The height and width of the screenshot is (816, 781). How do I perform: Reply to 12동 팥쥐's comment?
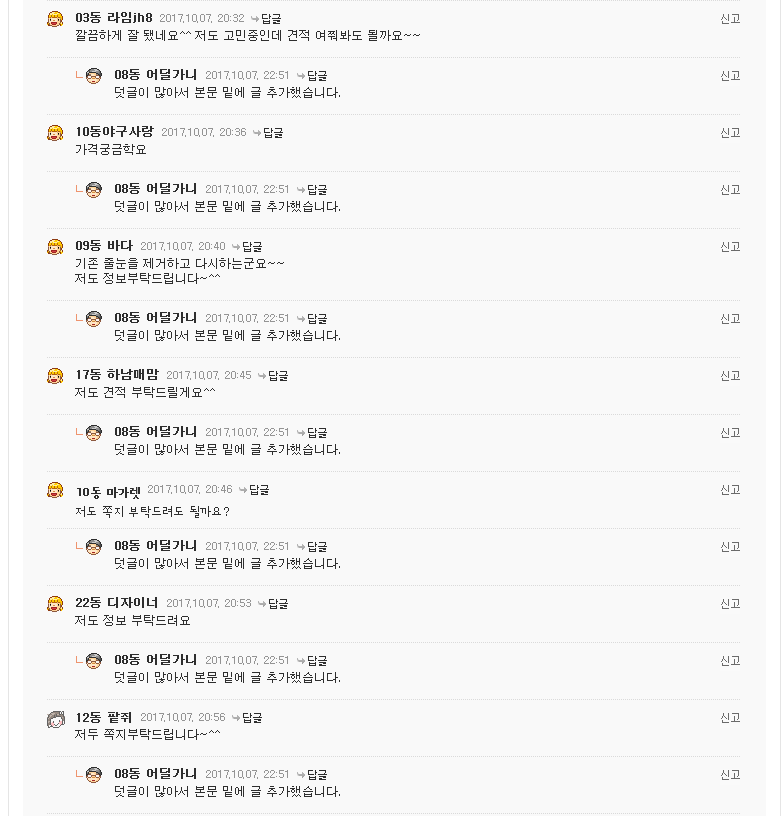click(252, 717)
